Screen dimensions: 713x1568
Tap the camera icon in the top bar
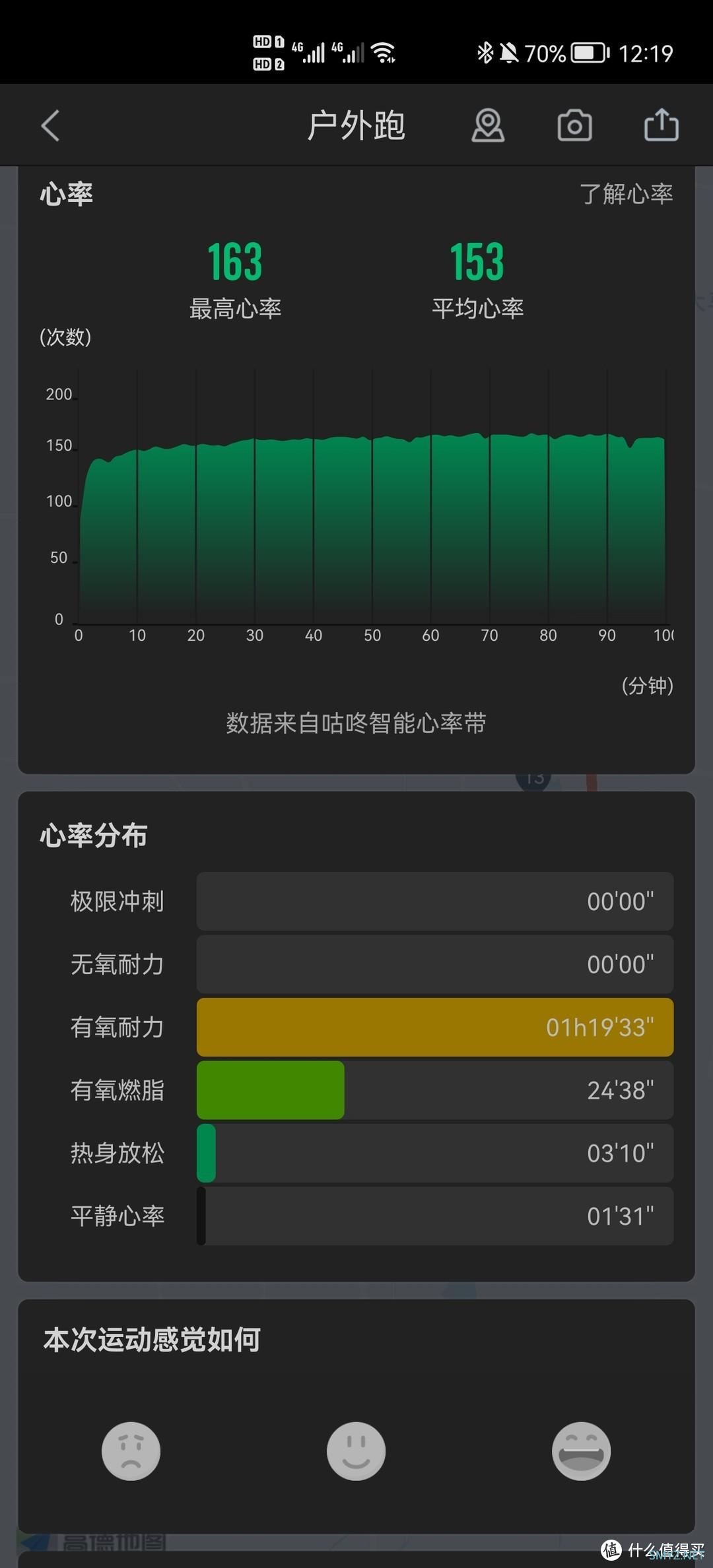(x=574, y=125)
